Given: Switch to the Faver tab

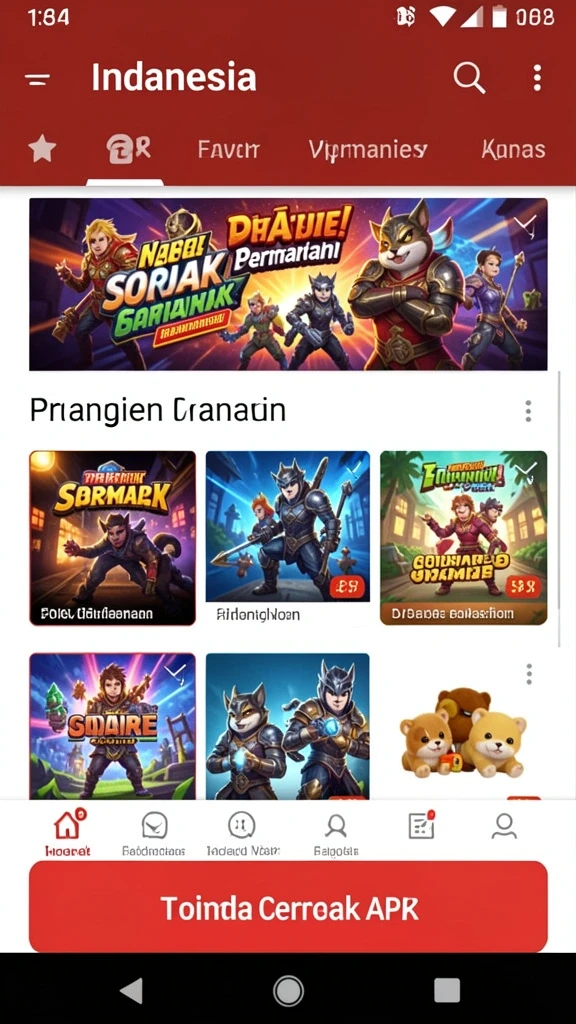Looking at the screenshot, I should 229,150.
